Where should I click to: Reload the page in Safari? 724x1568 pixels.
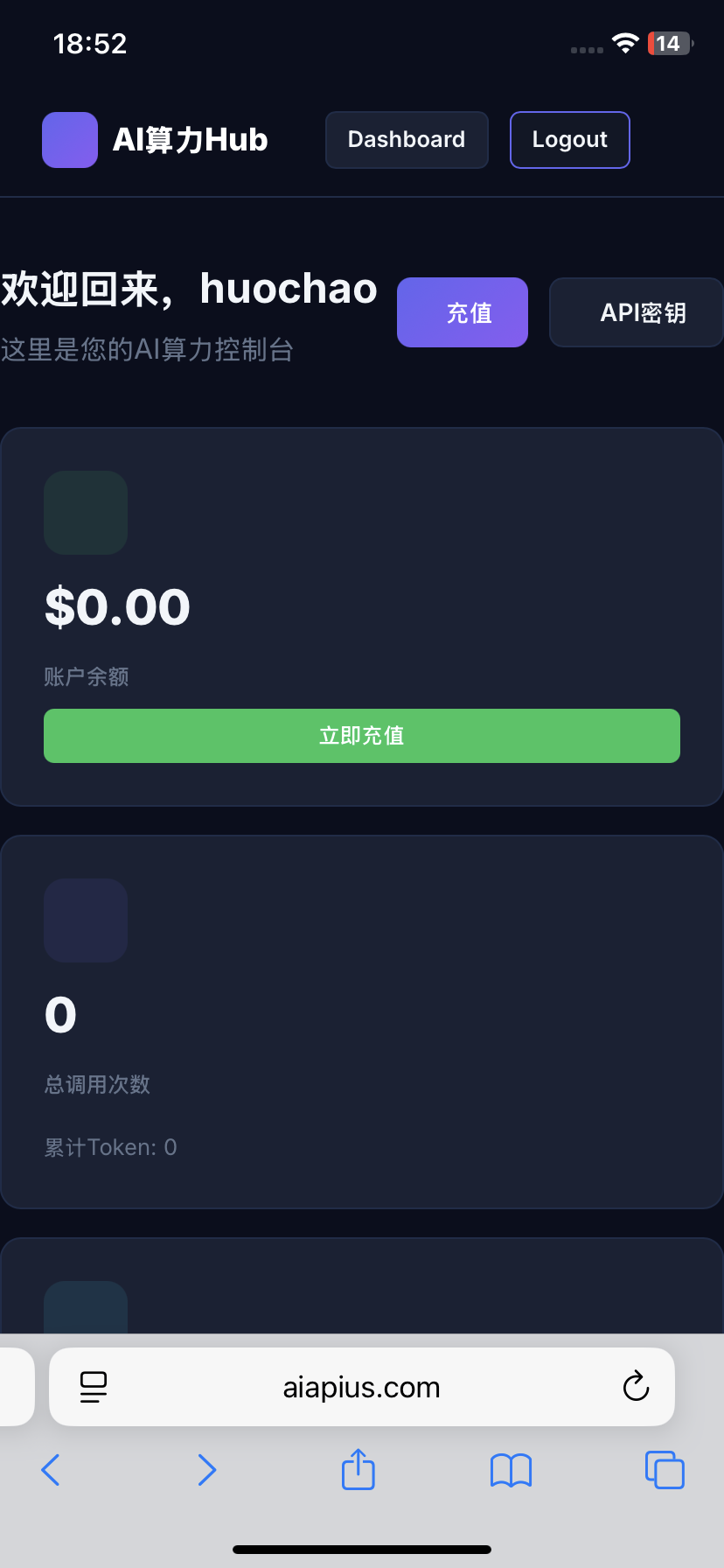click(x=636, y=1387)
